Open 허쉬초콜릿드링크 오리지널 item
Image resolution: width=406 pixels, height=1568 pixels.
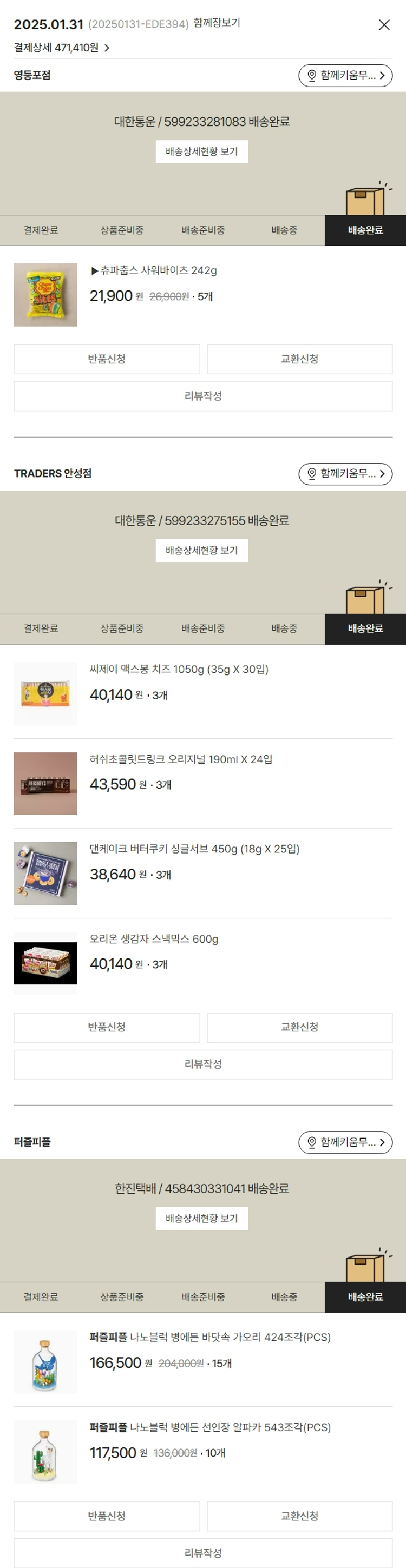180,759
